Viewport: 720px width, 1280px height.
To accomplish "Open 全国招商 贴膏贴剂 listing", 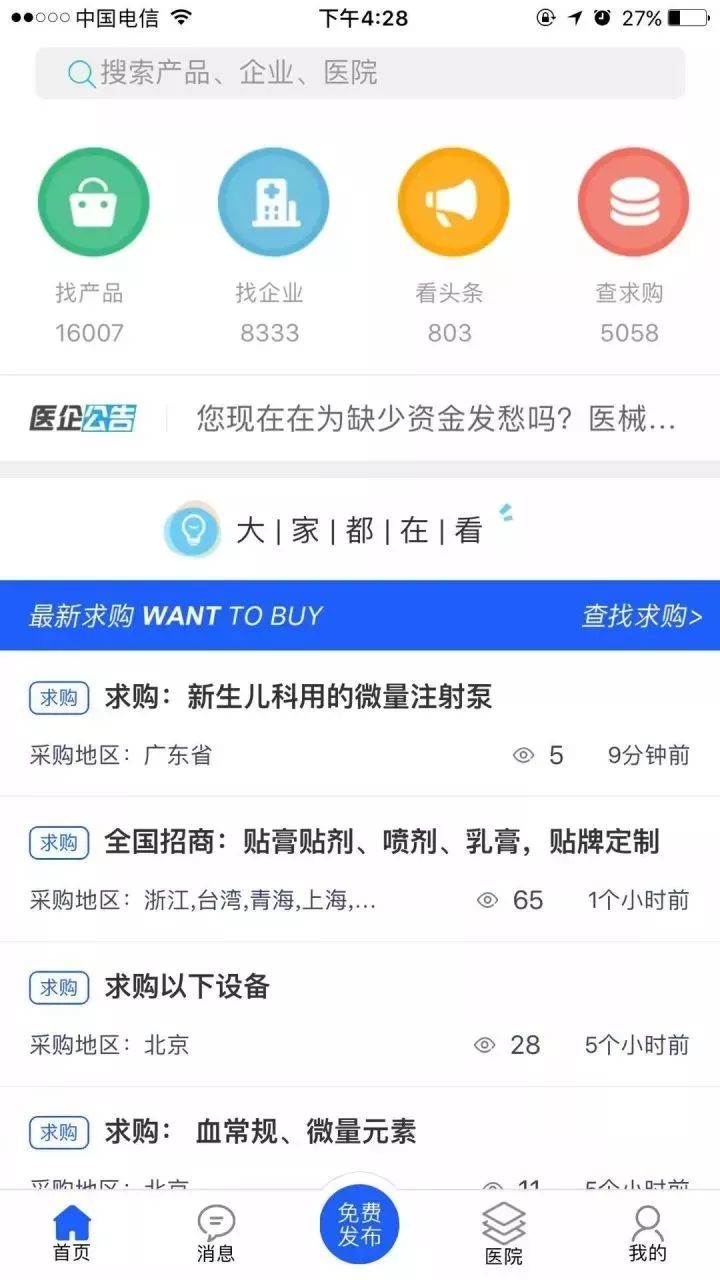I will 380,842.
